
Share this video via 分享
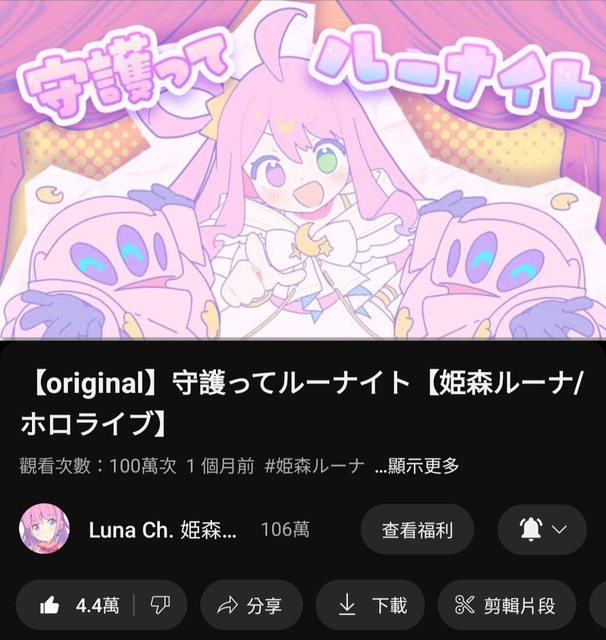click(251, 605)
